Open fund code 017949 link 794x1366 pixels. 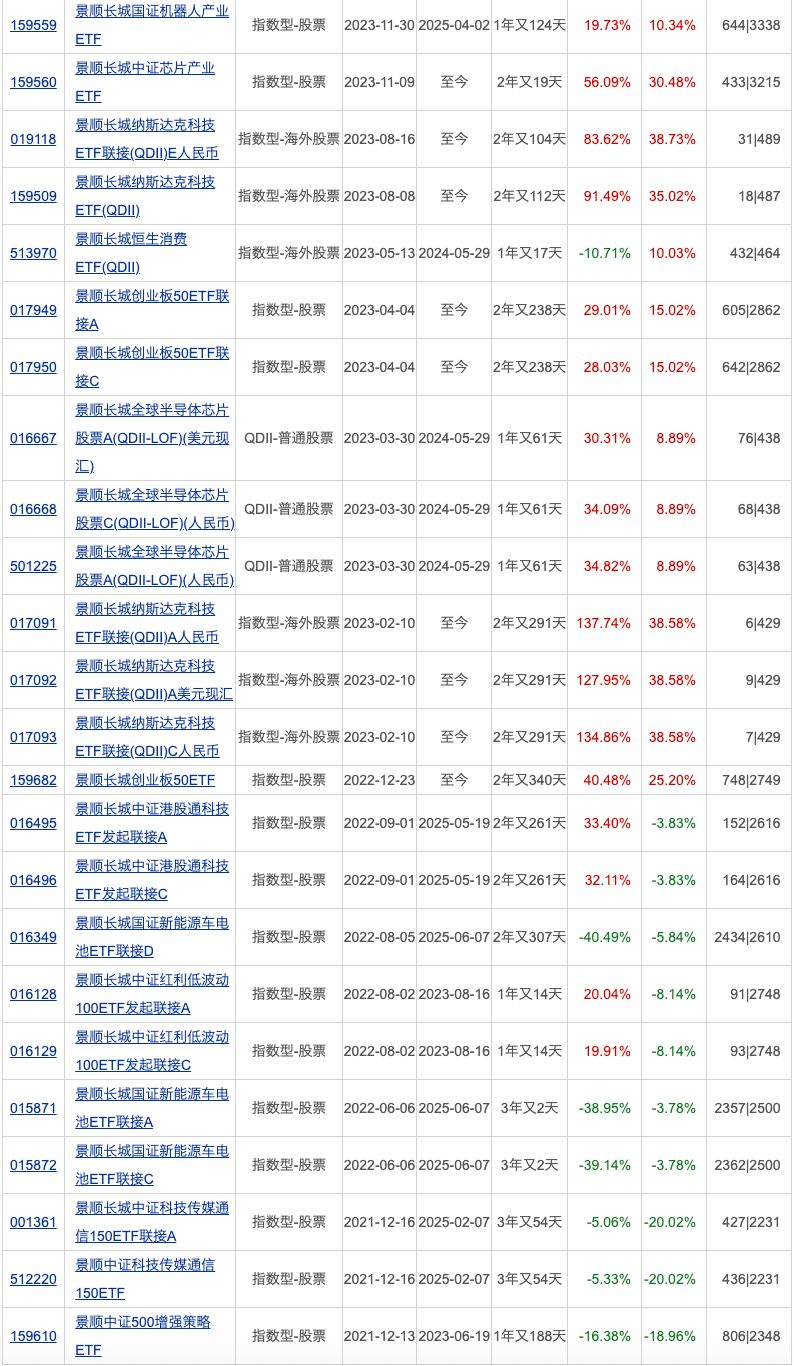click(33, 310)
